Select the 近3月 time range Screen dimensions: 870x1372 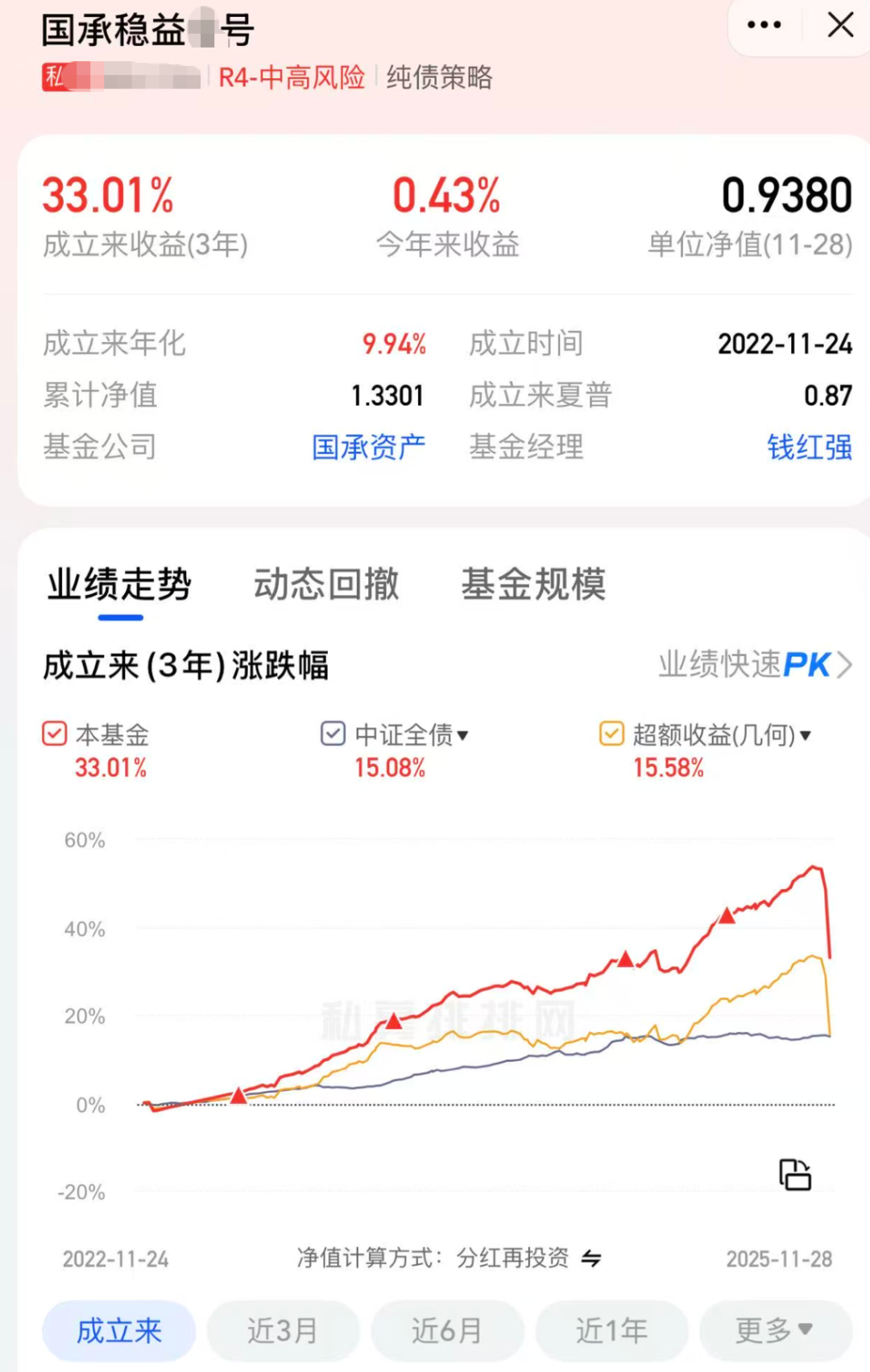click(x=283, y=1330)
